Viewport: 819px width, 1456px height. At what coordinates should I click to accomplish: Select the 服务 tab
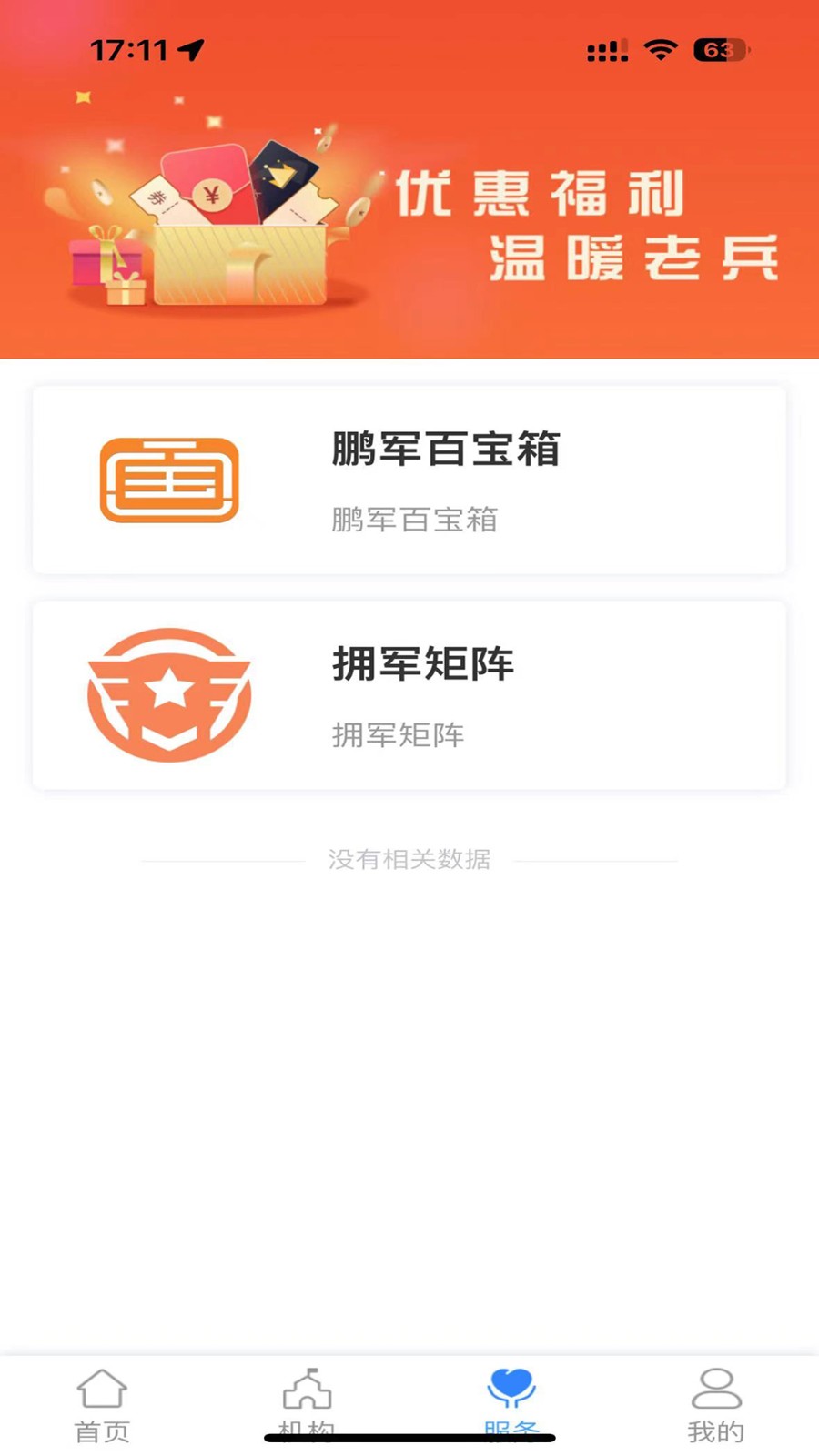pos(511,1406)
